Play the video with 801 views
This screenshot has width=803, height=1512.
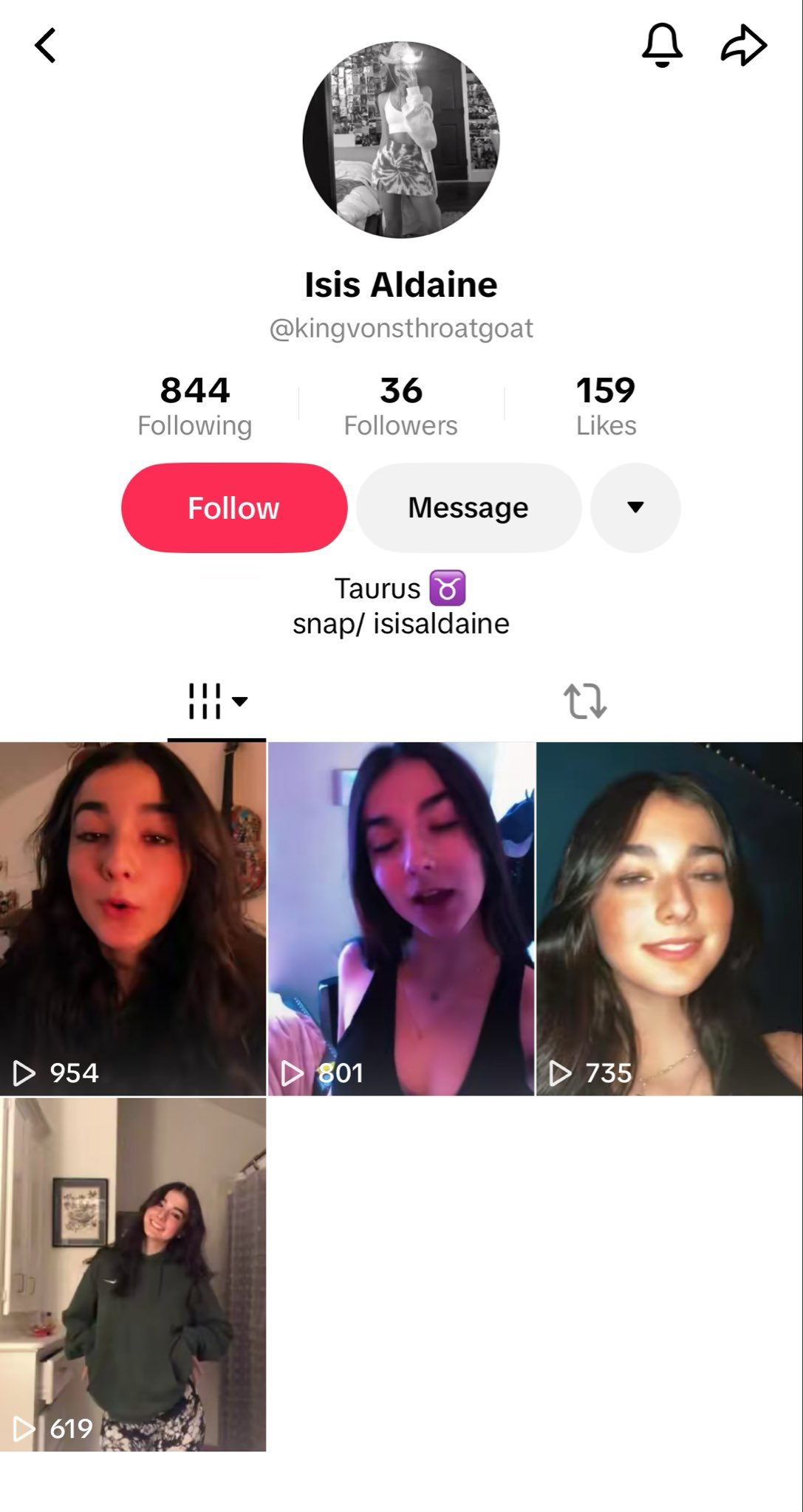pyautogui.click(x=401, y=918)
